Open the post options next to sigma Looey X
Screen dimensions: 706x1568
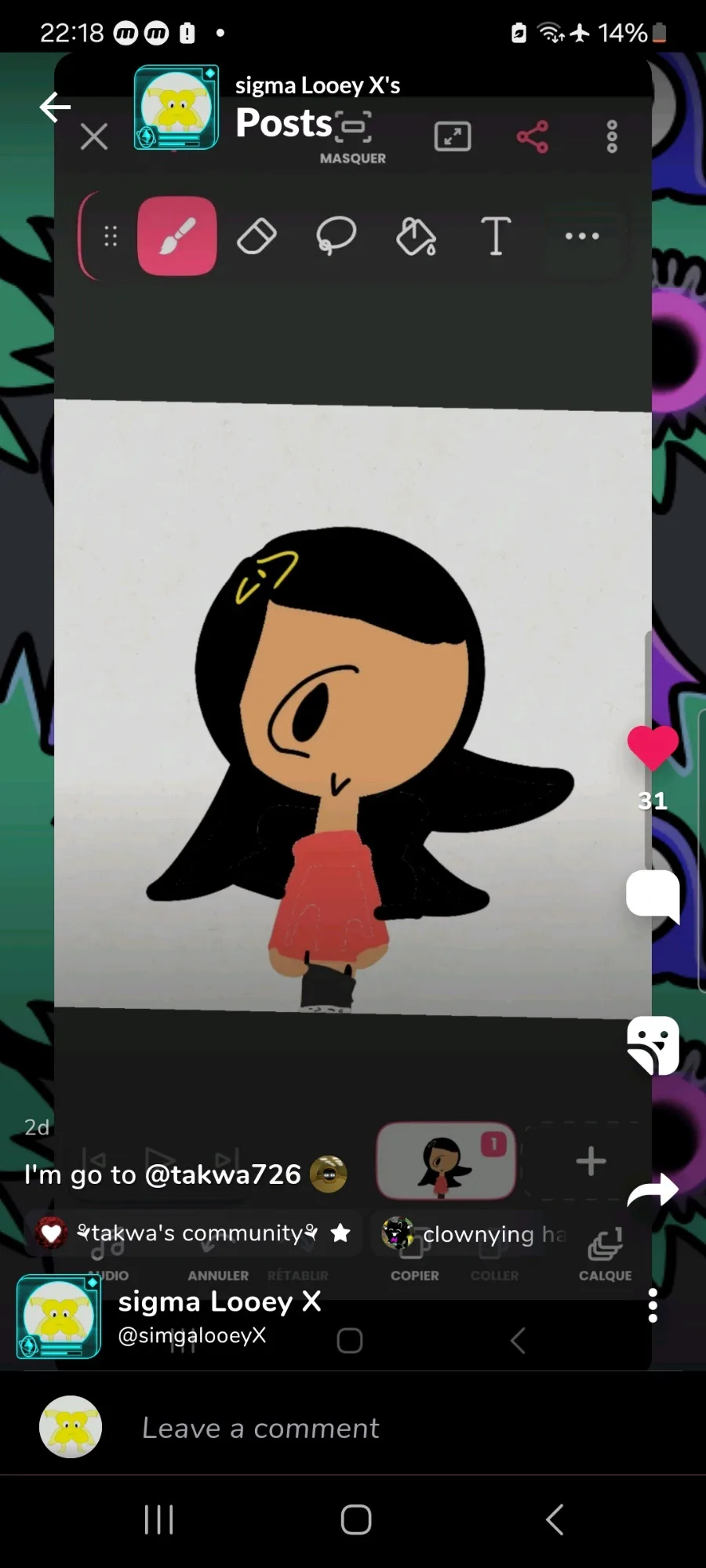(653, 1305)
